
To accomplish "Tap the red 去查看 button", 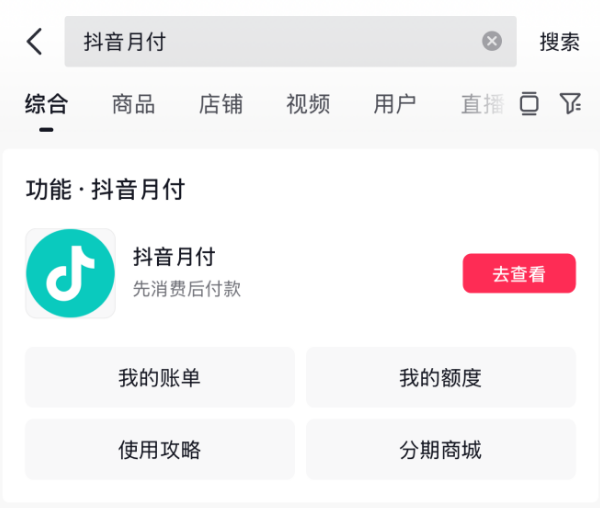I will pyautogui.click(x=519, y=274).
